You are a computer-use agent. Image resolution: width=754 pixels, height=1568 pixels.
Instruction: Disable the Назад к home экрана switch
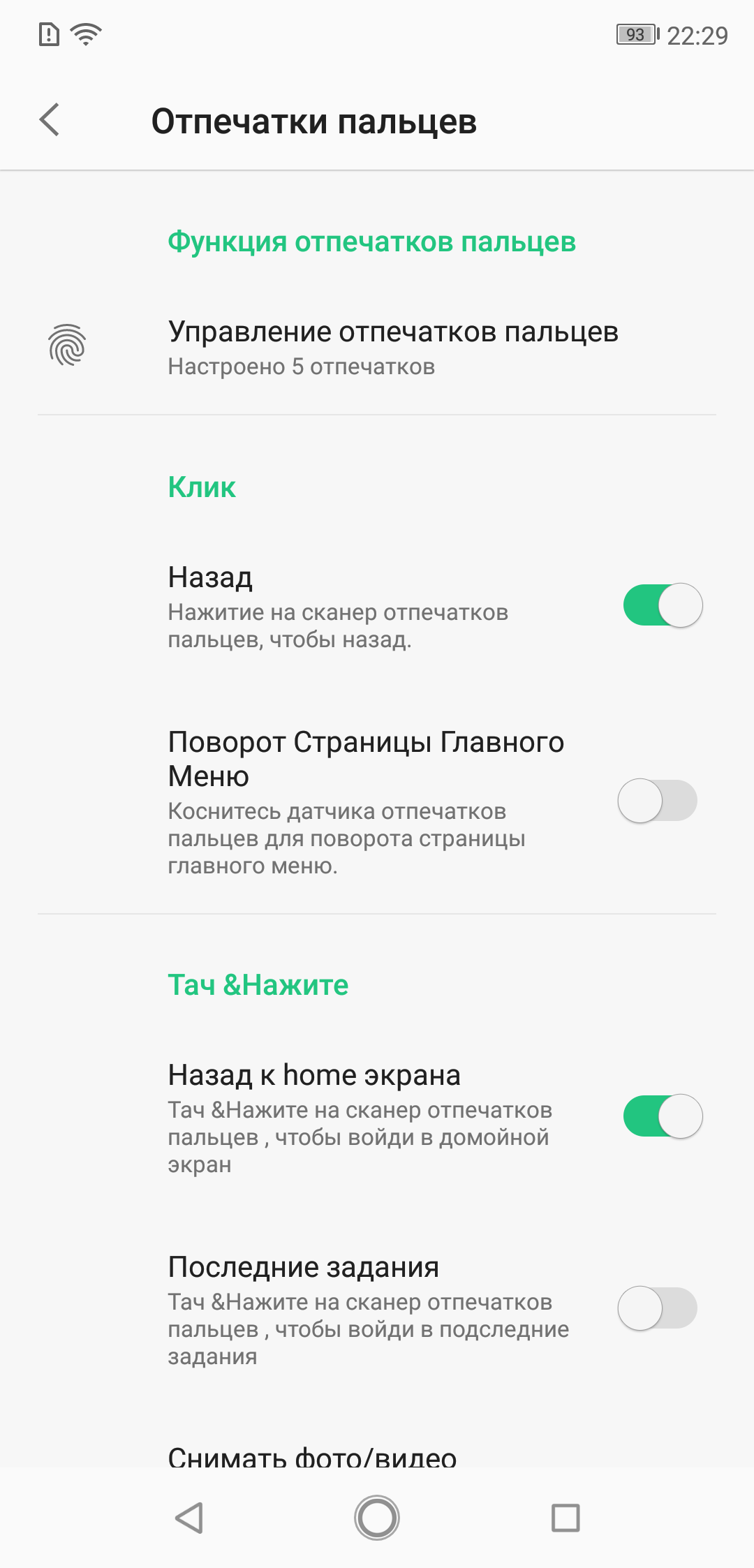[x=663, y=1116]
